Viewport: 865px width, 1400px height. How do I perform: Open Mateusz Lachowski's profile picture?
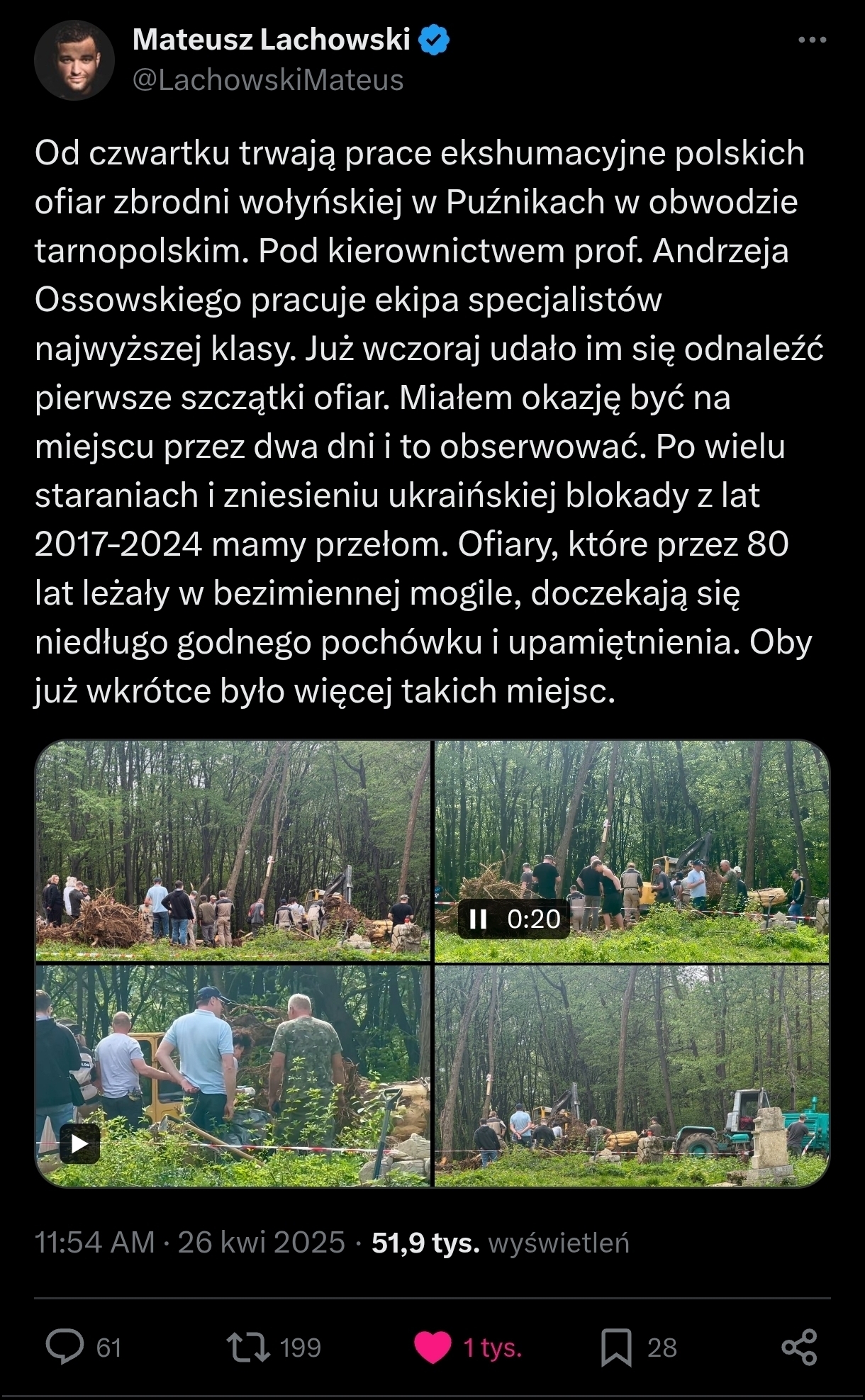tap(74, 60)
